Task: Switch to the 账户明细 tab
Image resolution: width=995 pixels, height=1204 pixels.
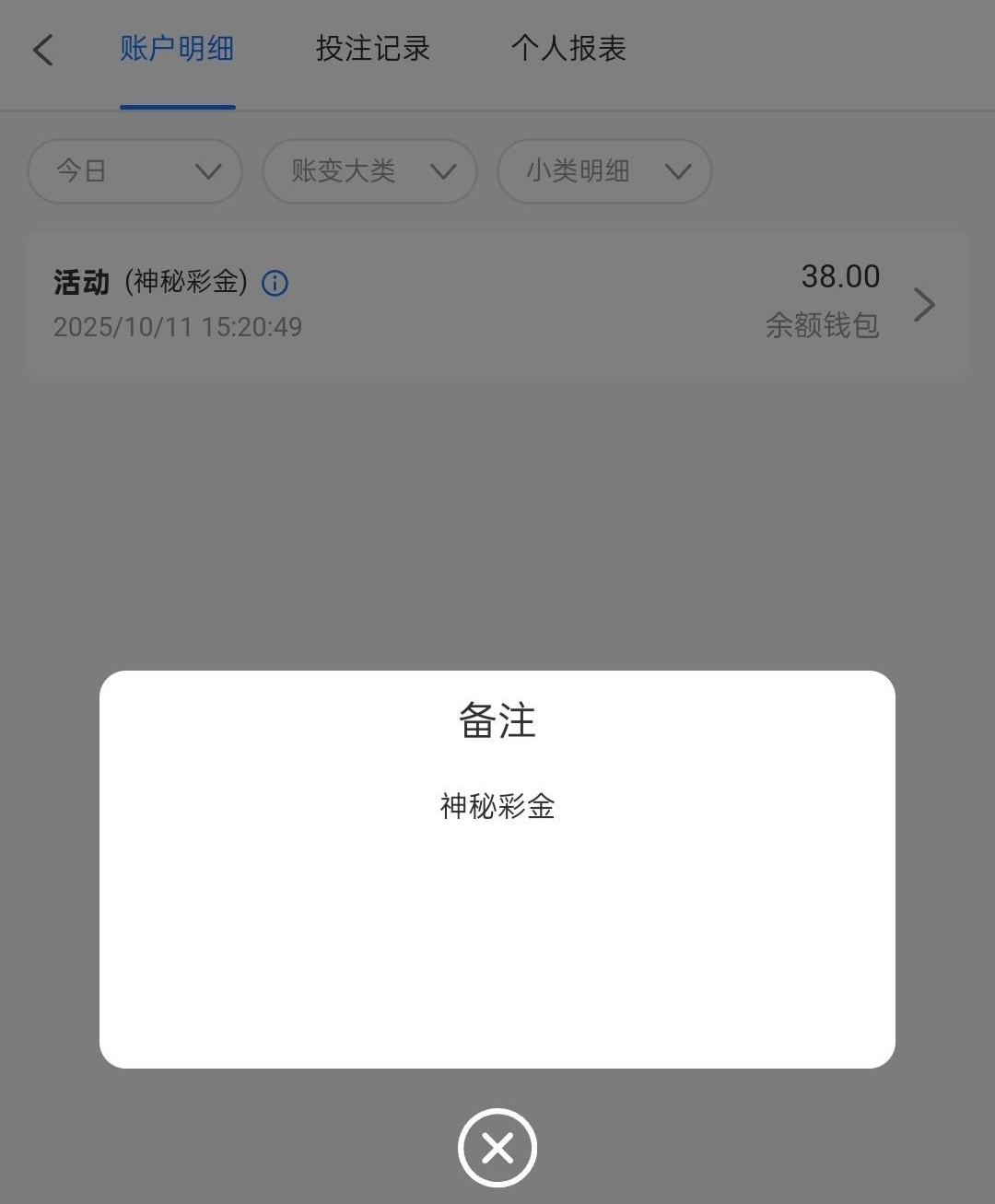Action: [x=177, y=50]
